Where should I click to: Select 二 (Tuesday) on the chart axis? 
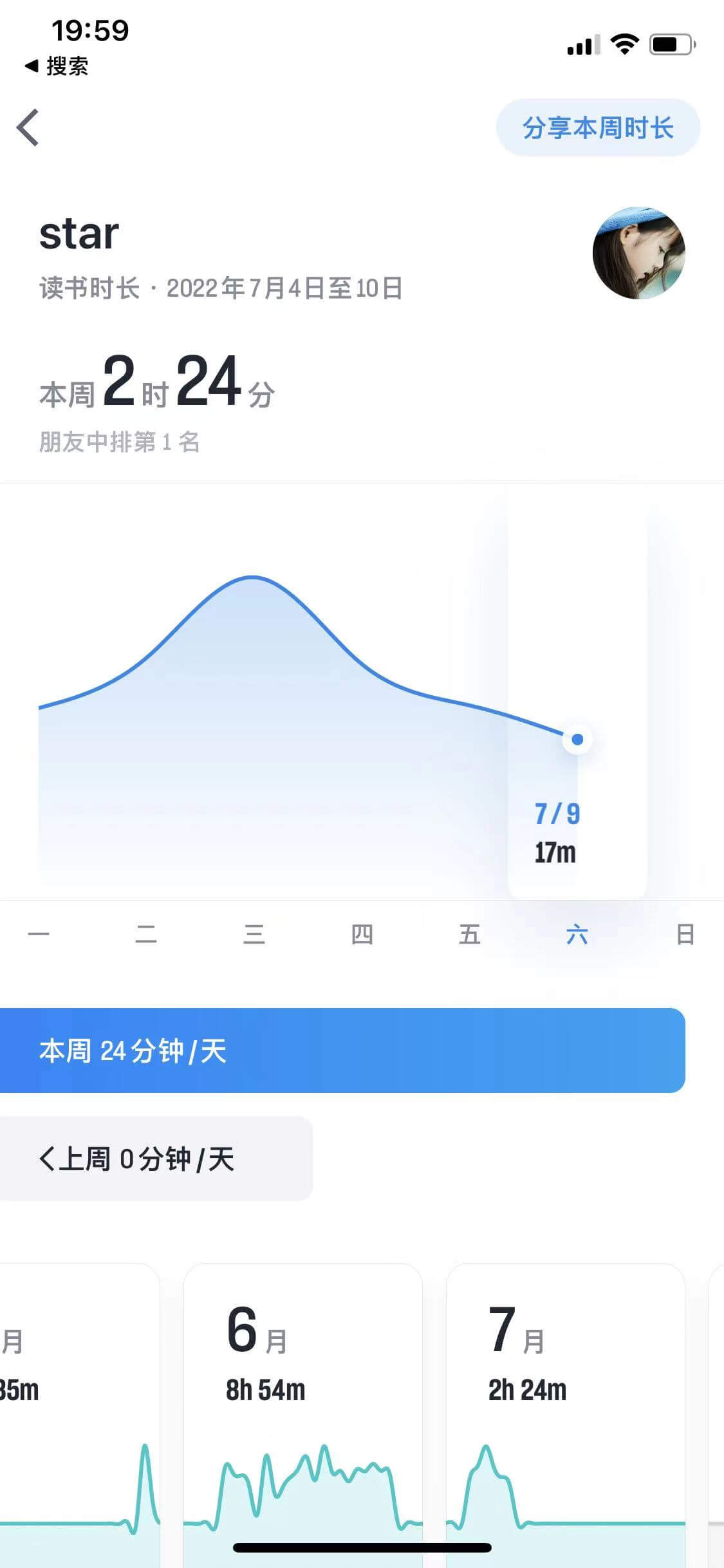146,934
